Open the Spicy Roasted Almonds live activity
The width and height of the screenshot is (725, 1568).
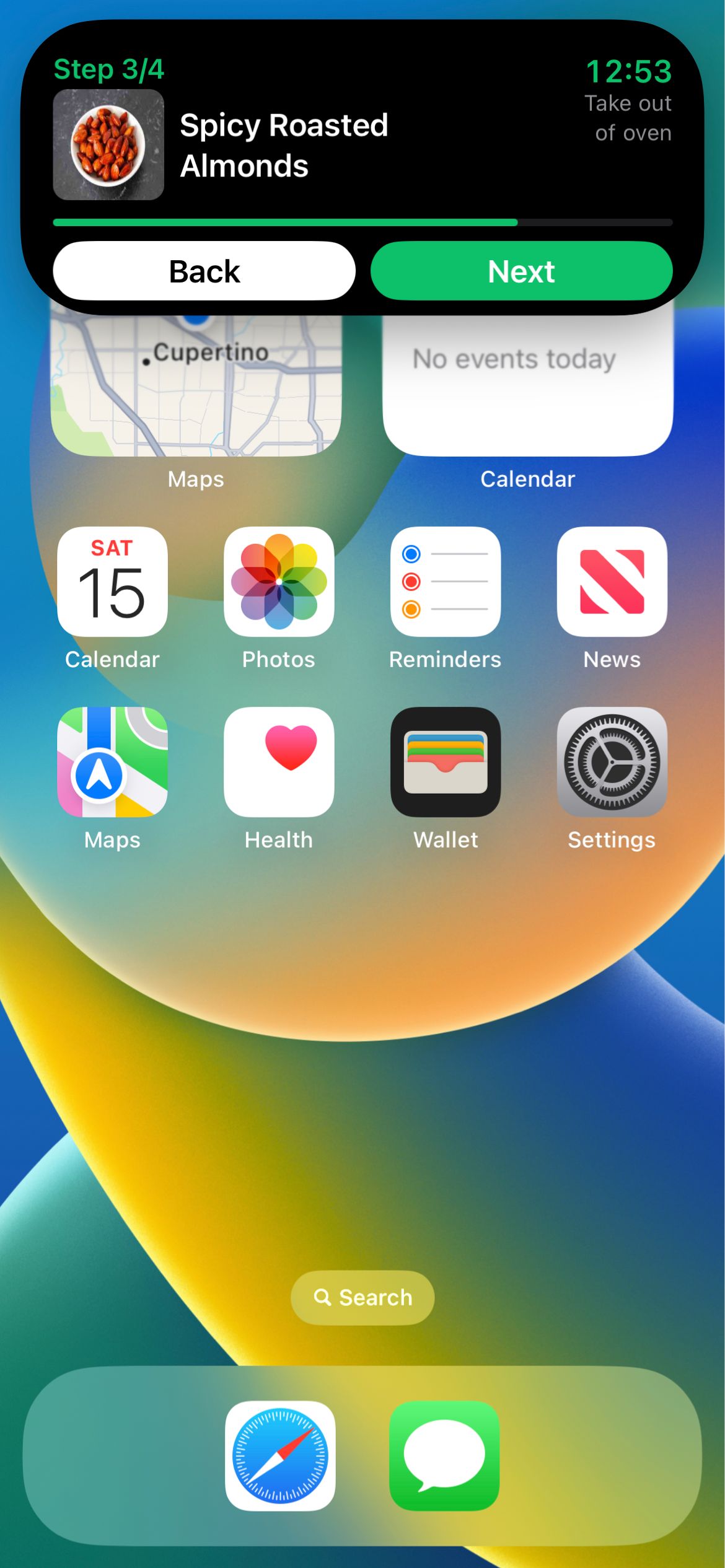pos(283,145)
